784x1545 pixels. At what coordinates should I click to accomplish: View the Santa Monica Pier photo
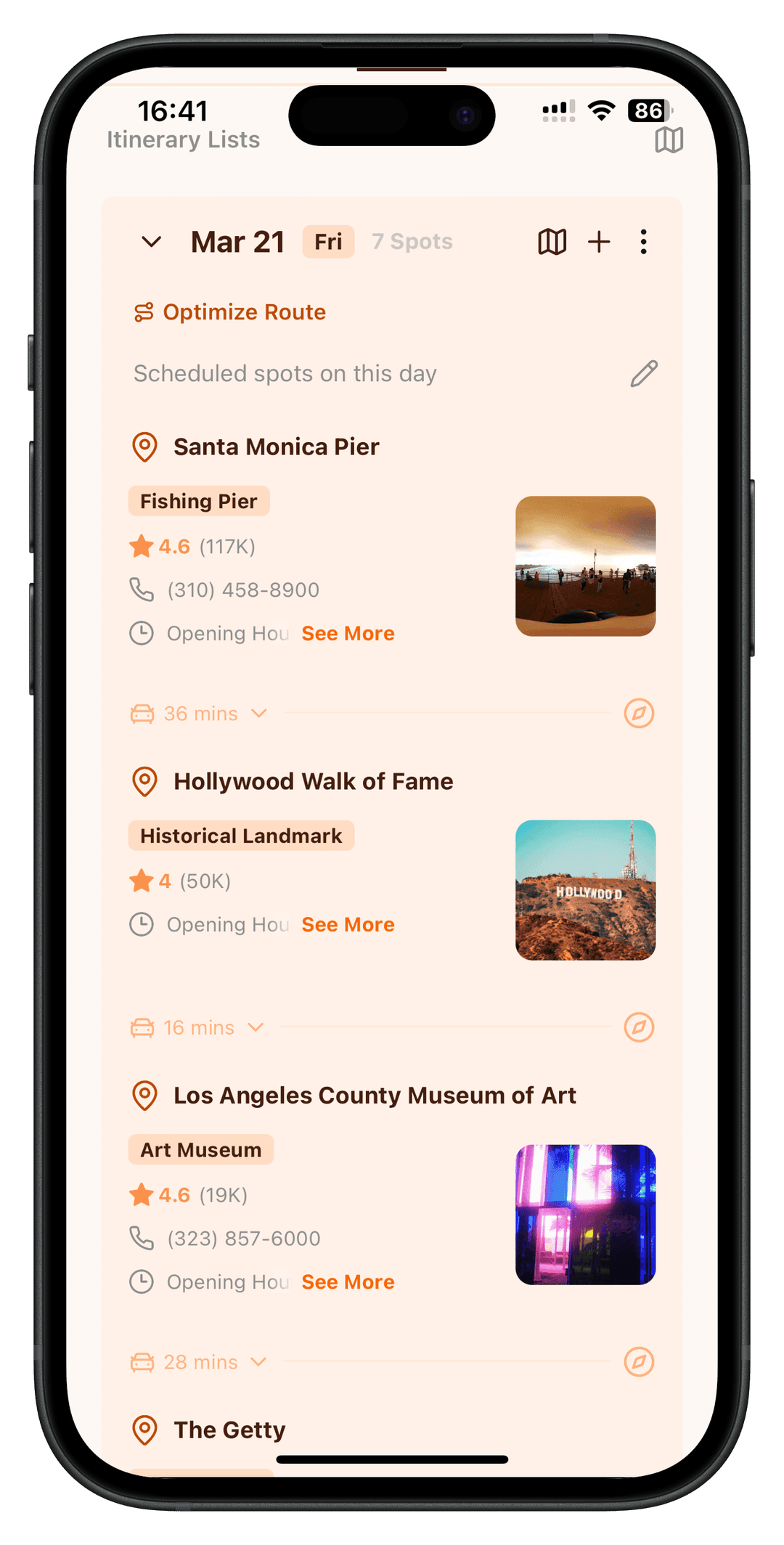click(x=585, y=566)
